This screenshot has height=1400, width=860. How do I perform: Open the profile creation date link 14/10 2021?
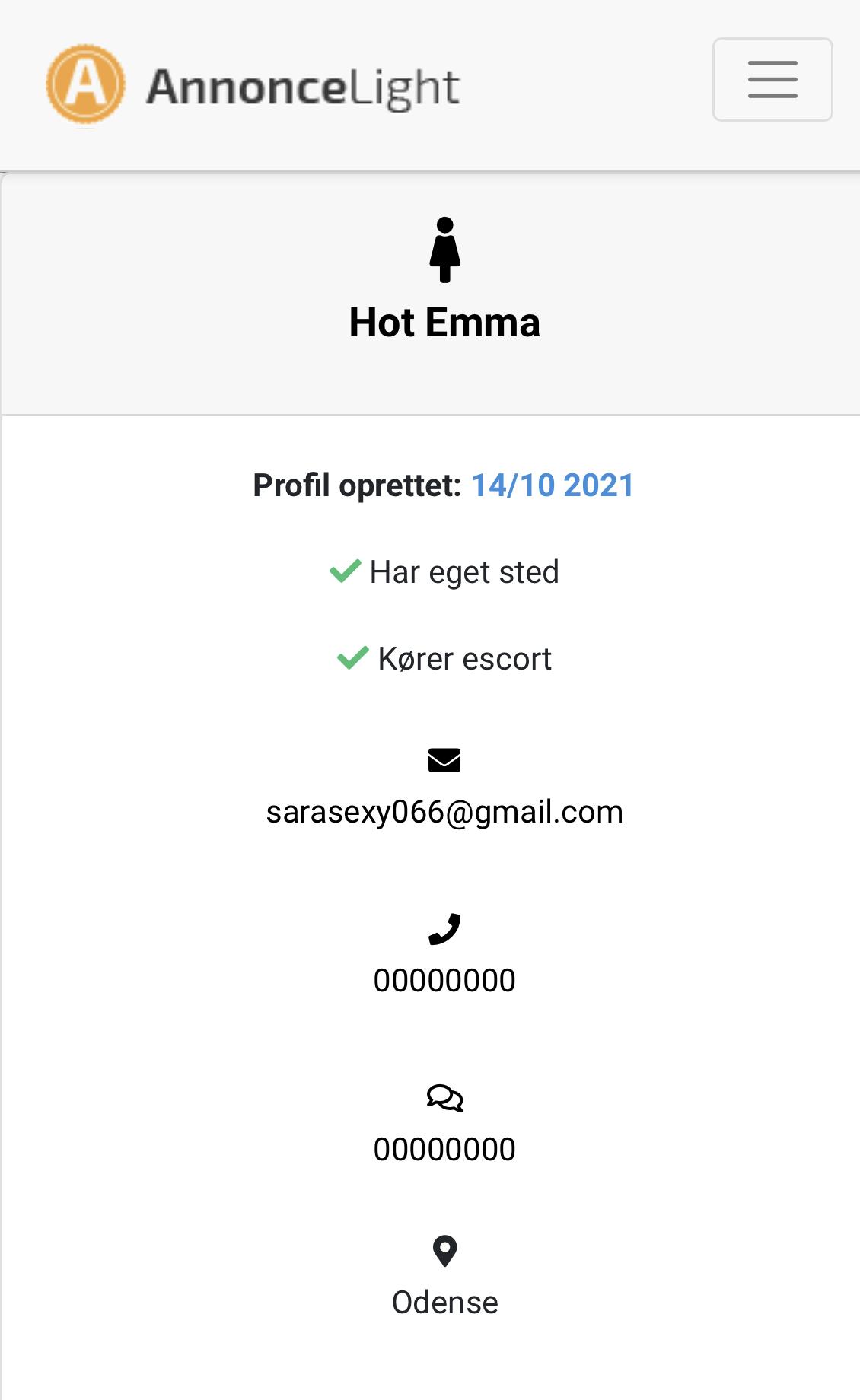click(553, 485)
